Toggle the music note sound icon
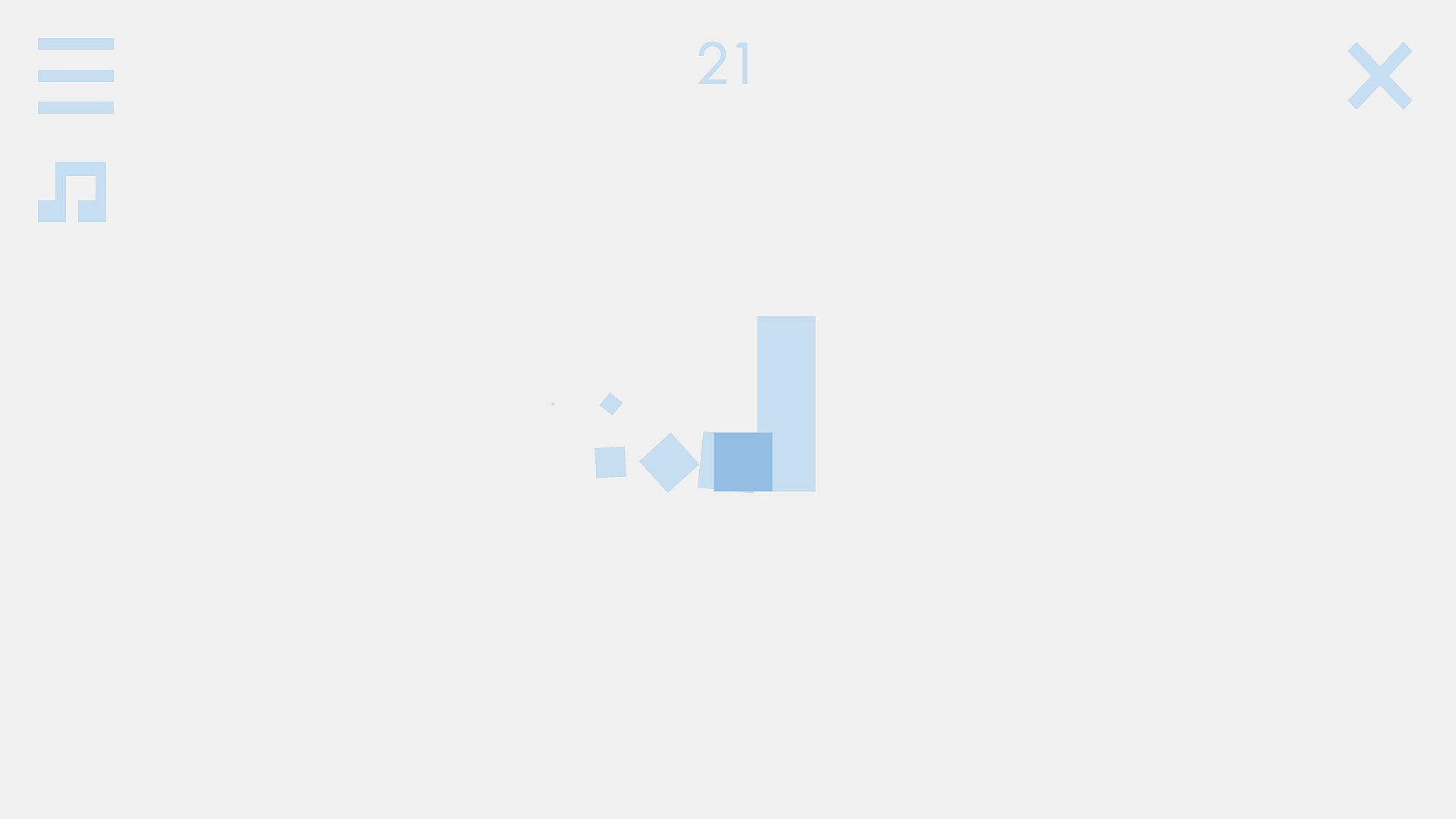The width and height of the screenshot is (1456, 819). (73, 192)
